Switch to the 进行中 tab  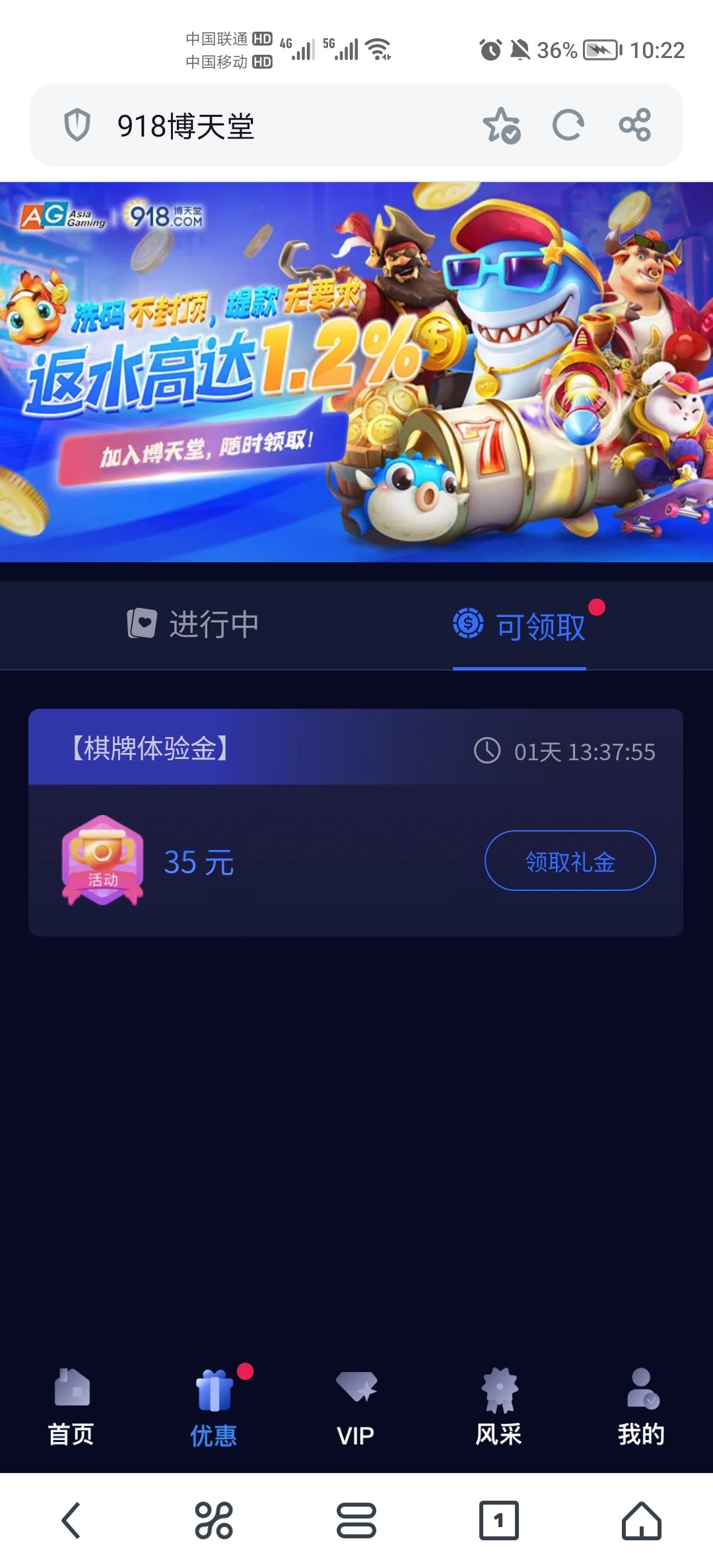click(193, 624)
